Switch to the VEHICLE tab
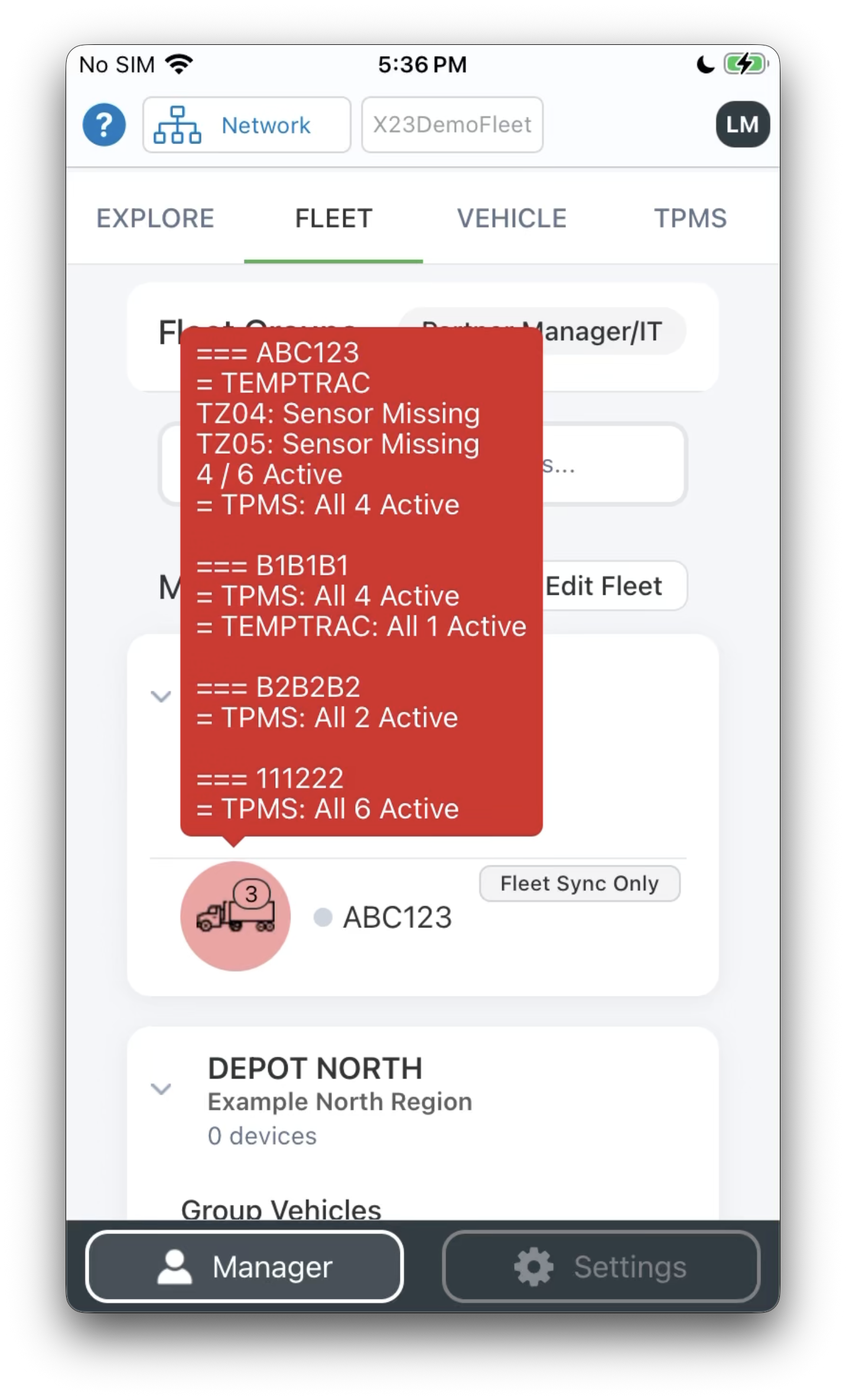Viewport: 846px width, 1400px height. coord(512,219)
